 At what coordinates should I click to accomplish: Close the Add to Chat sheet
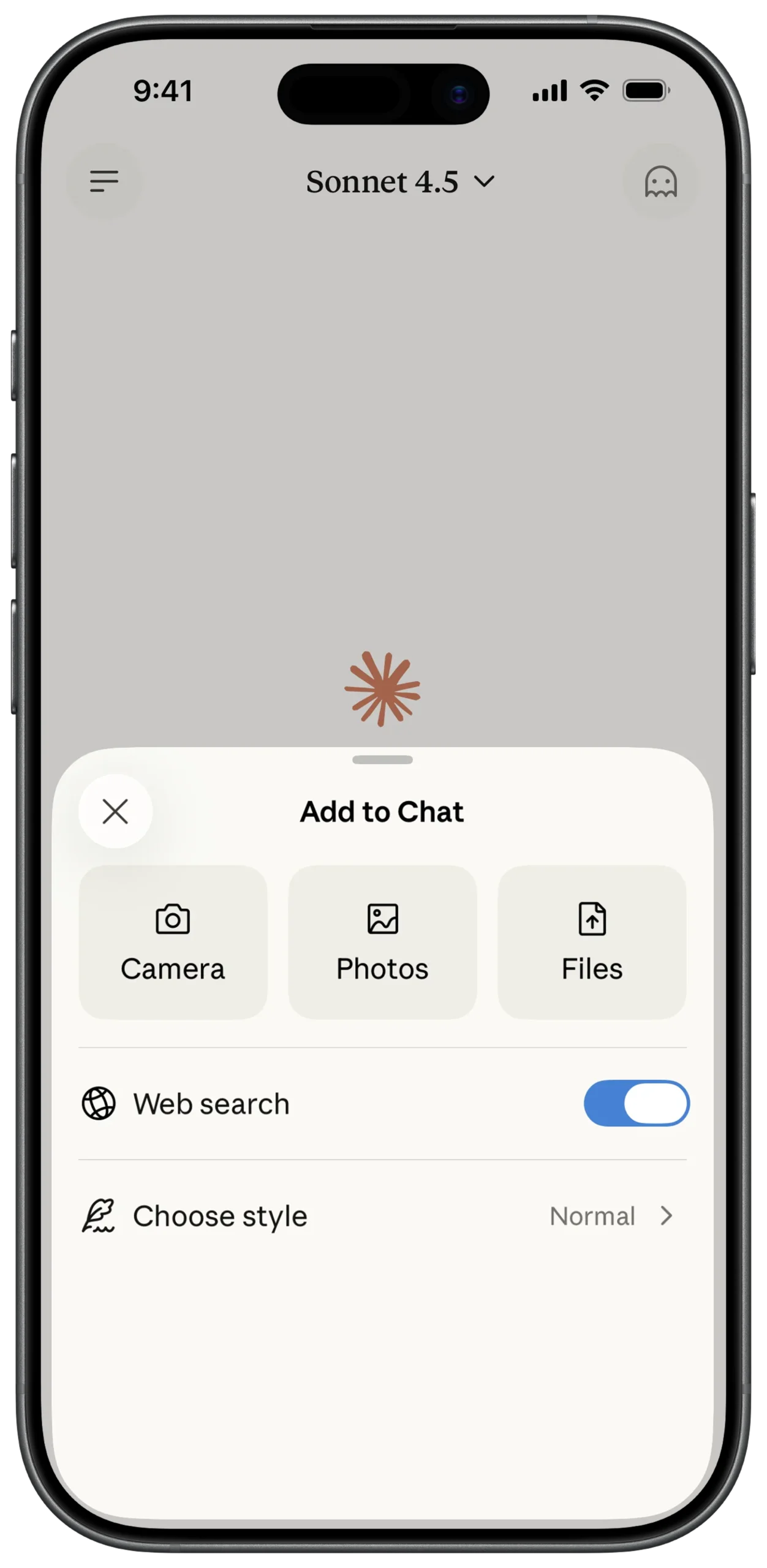point(115,812)
